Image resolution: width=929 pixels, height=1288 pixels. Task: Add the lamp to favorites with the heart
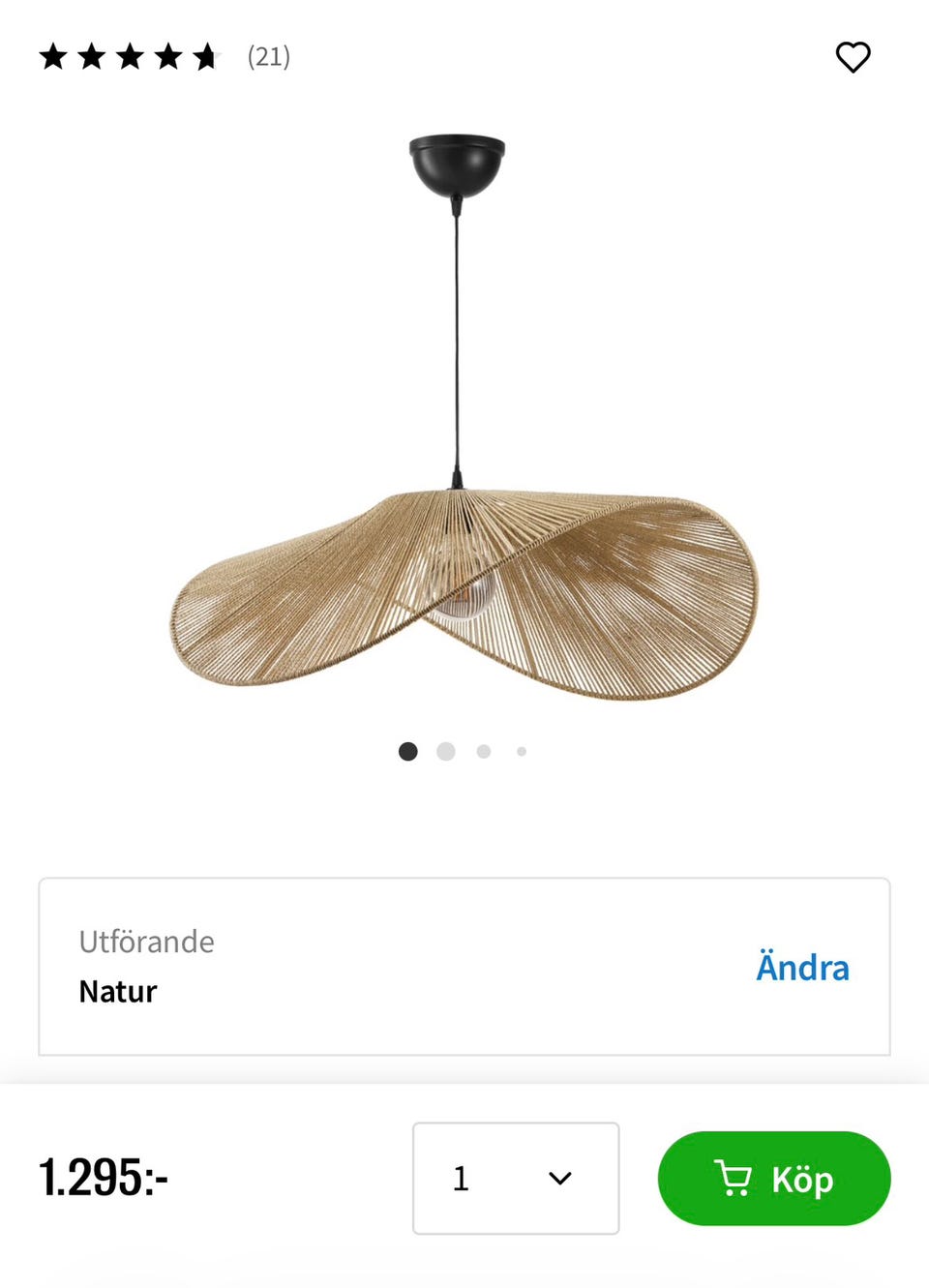coord(853,57)
